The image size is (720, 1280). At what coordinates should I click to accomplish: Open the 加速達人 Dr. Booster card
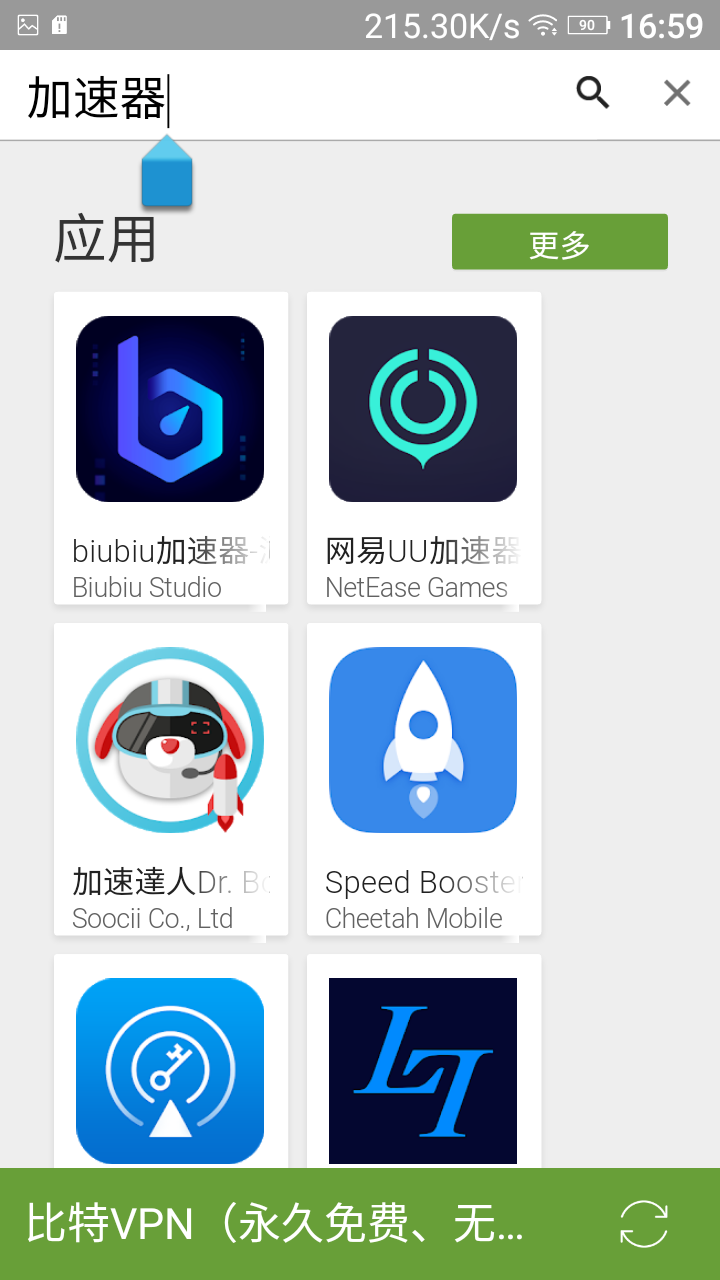pyautogui.click(x=170, y=778)
